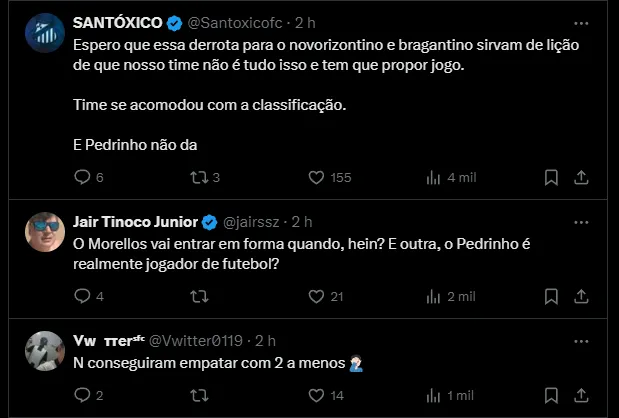Repost SANTÓXICO's tweet
This screenshot has width=619, height=418.
click(x=199, y=178)
